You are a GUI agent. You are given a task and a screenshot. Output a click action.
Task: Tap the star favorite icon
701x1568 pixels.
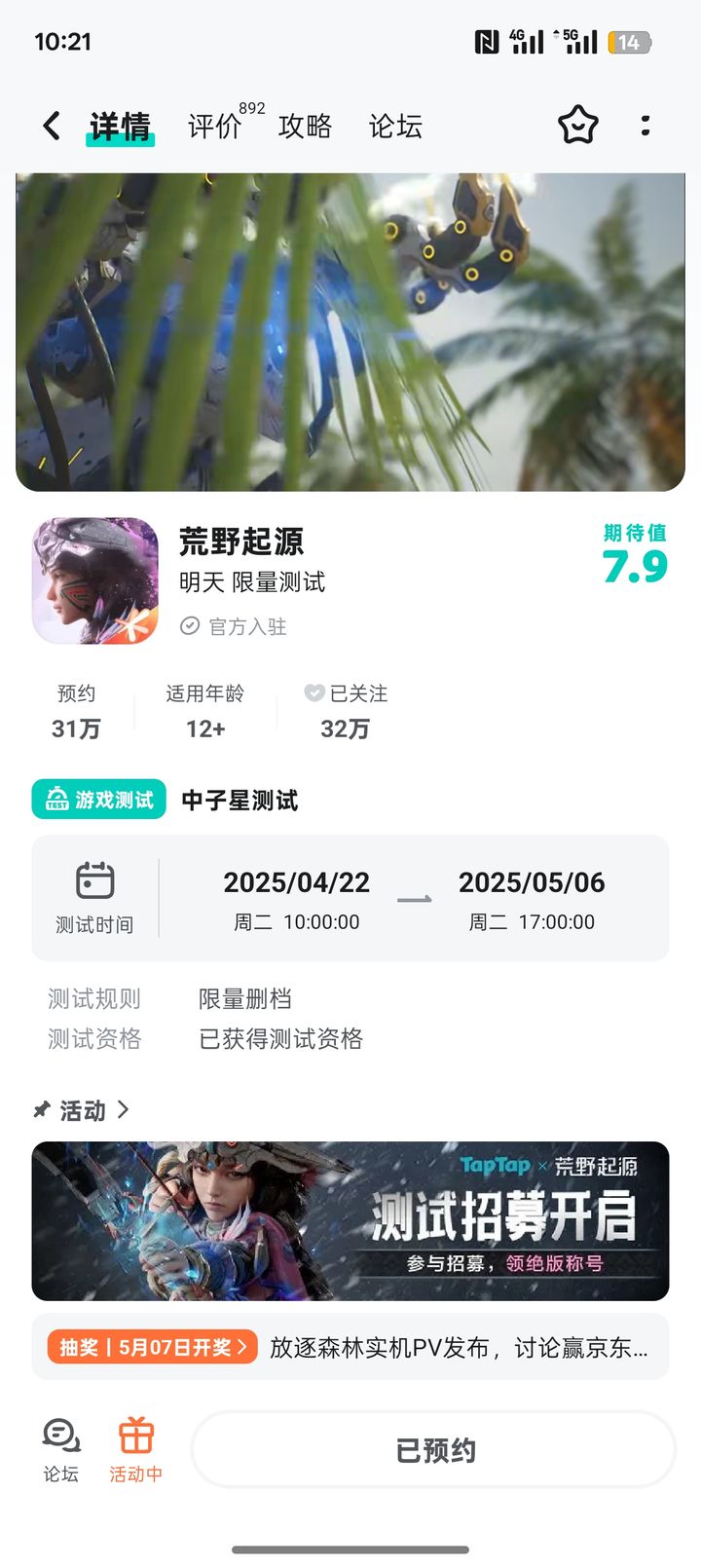pyautogui.click(x=577, y=126)
